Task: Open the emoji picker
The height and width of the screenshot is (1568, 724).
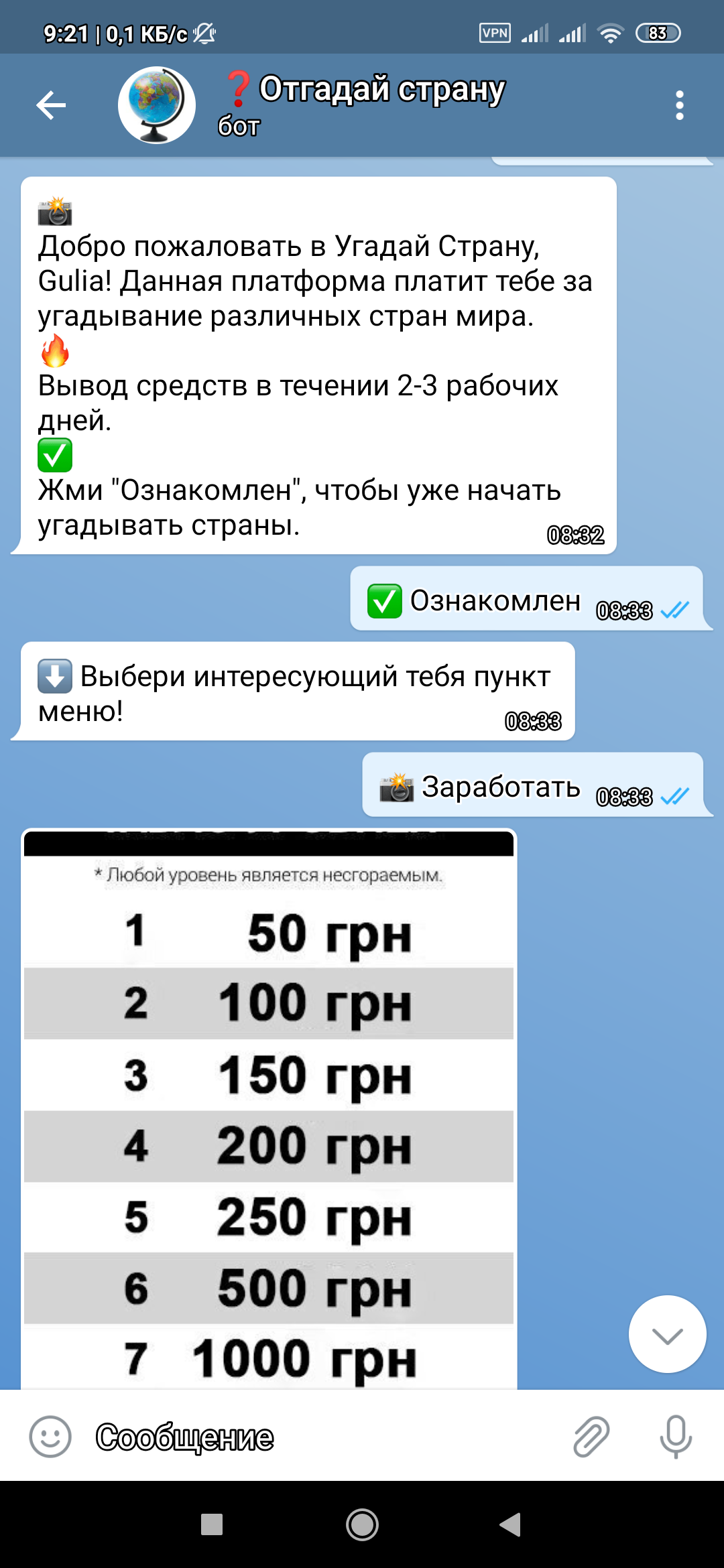Action: tap(50, 1437)
